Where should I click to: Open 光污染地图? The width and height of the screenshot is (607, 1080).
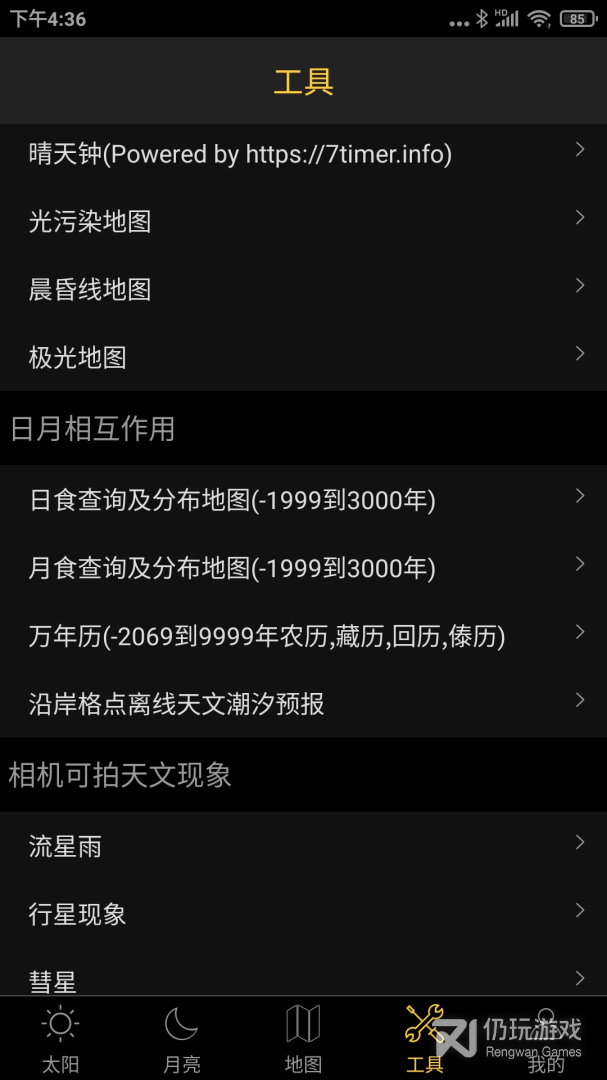coord(303,221)
